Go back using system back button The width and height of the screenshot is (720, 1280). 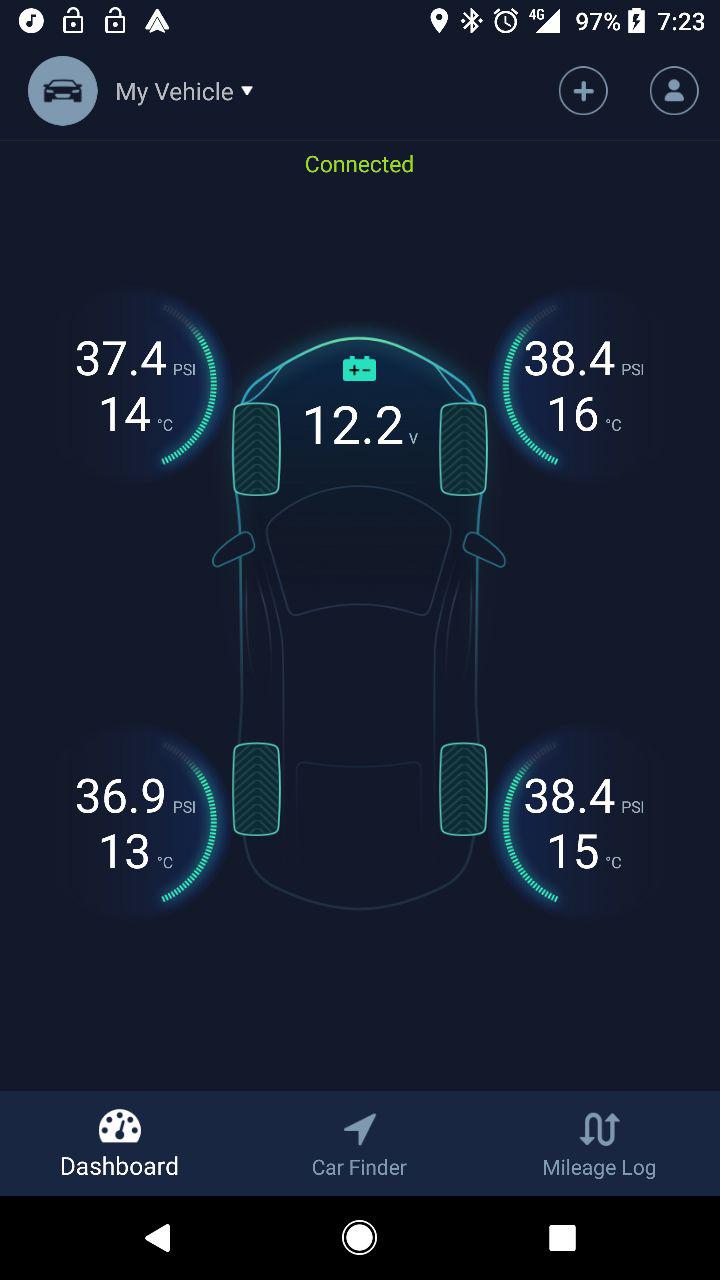coord(157,1238)
